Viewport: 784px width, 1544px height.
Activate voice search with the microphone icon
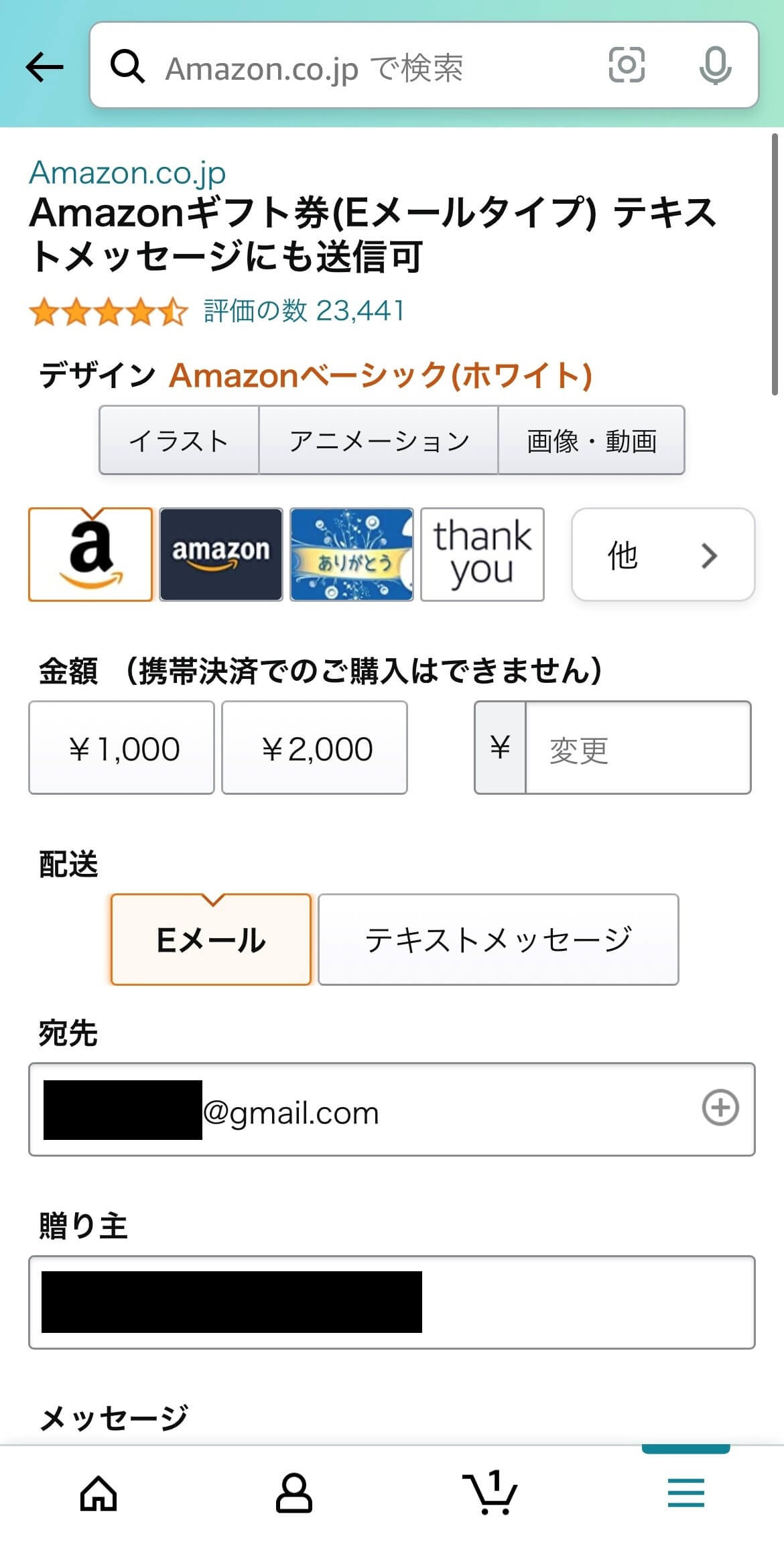(714, 66)
